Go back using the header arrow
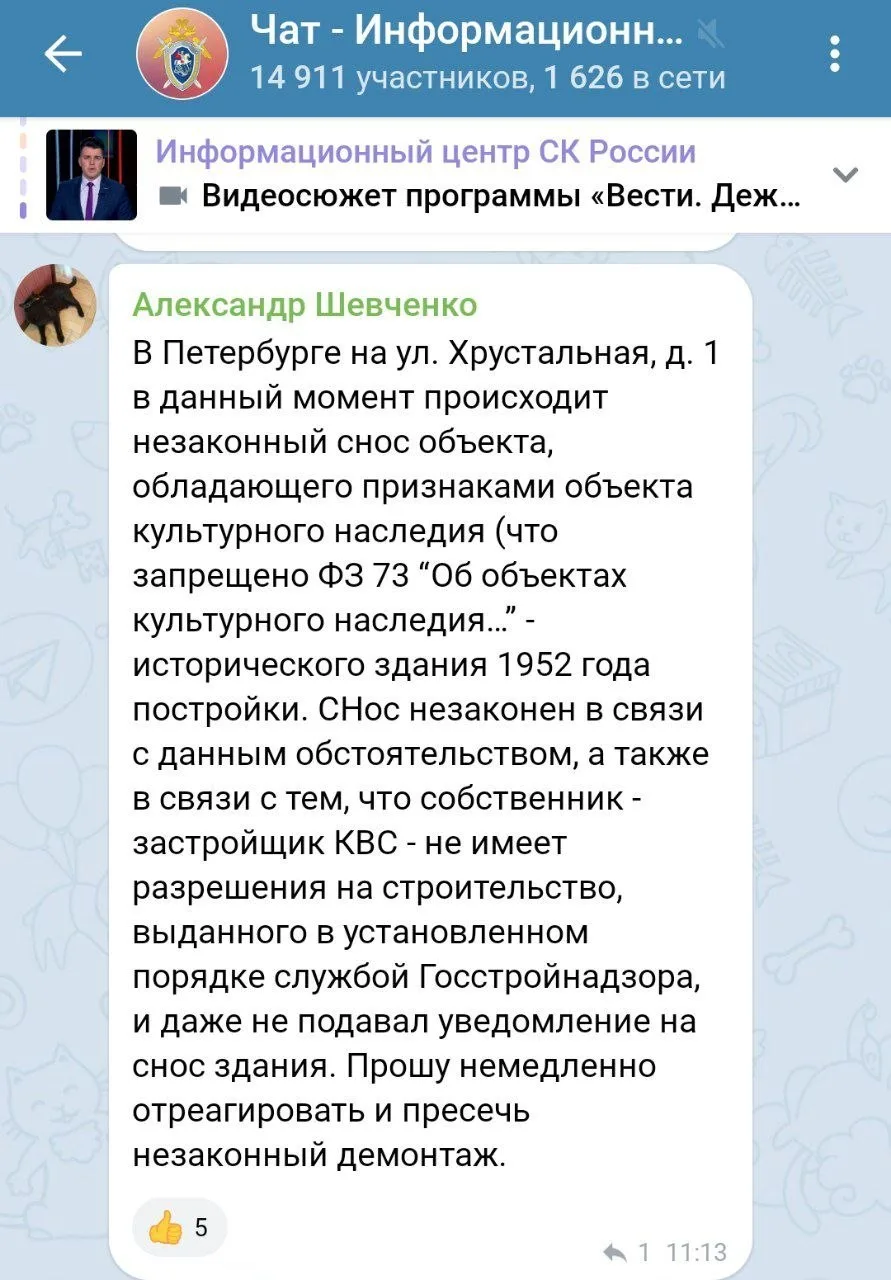891x1280 pixels. pos(62,55)
